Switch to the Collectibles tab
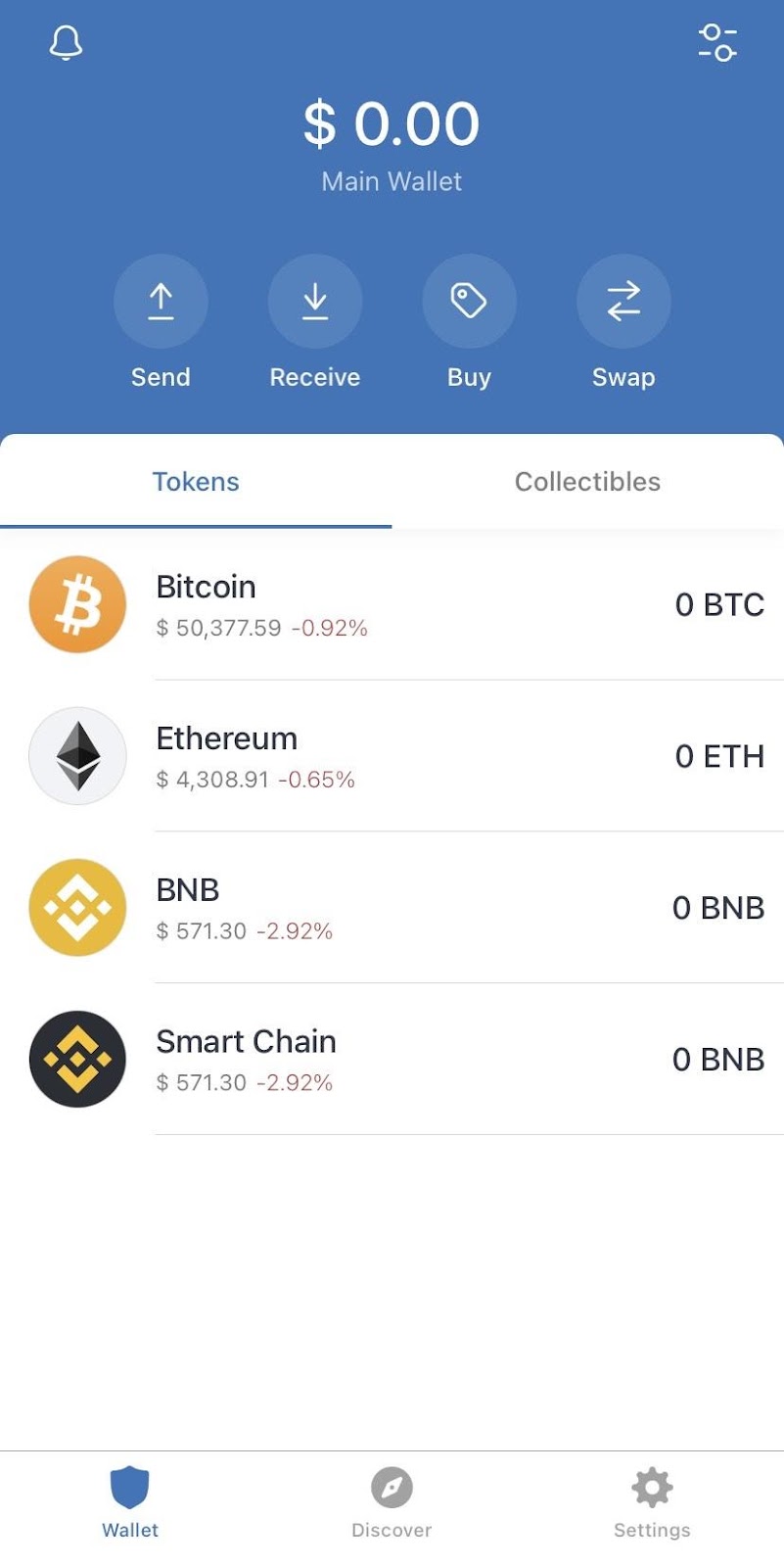 pos(587,482)
